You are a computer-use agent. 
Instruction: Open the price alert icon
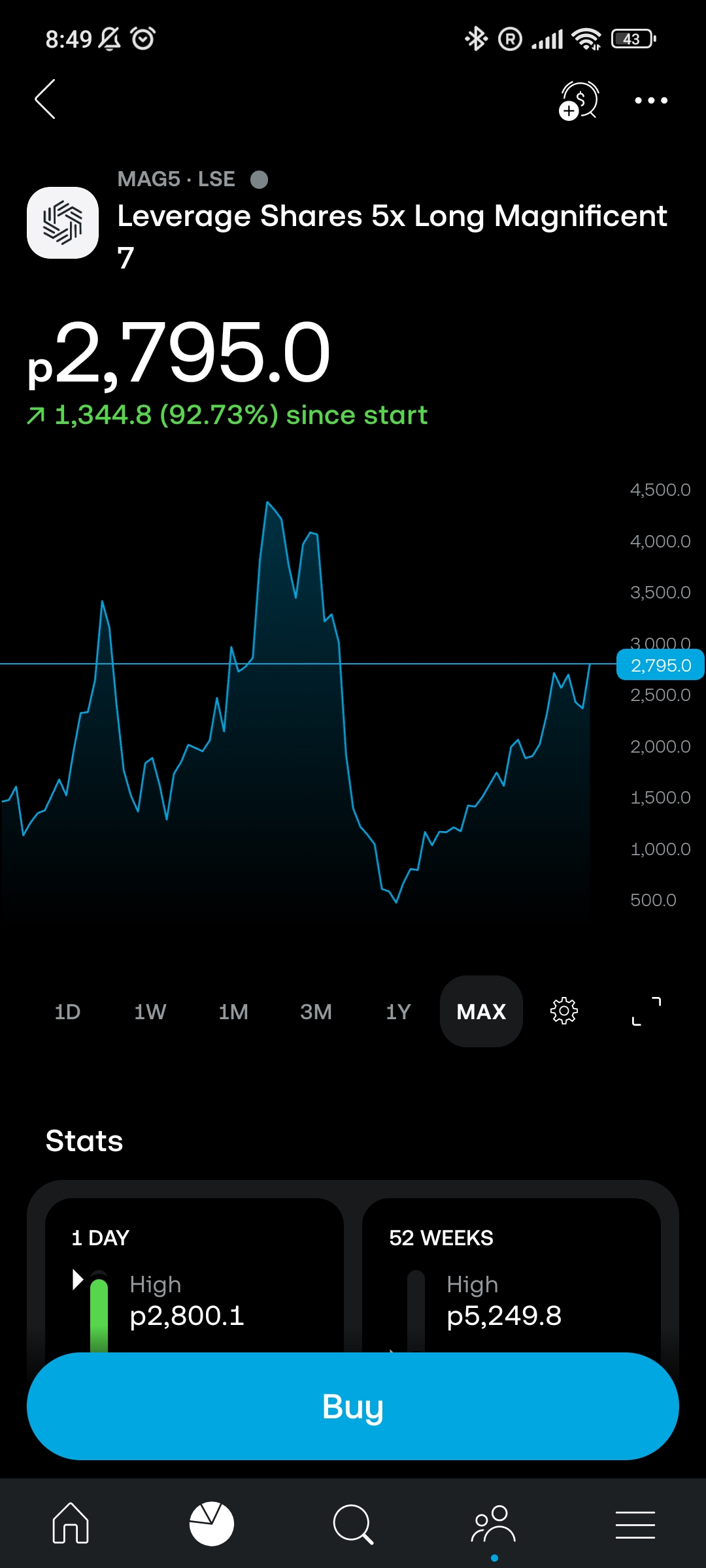579,101
